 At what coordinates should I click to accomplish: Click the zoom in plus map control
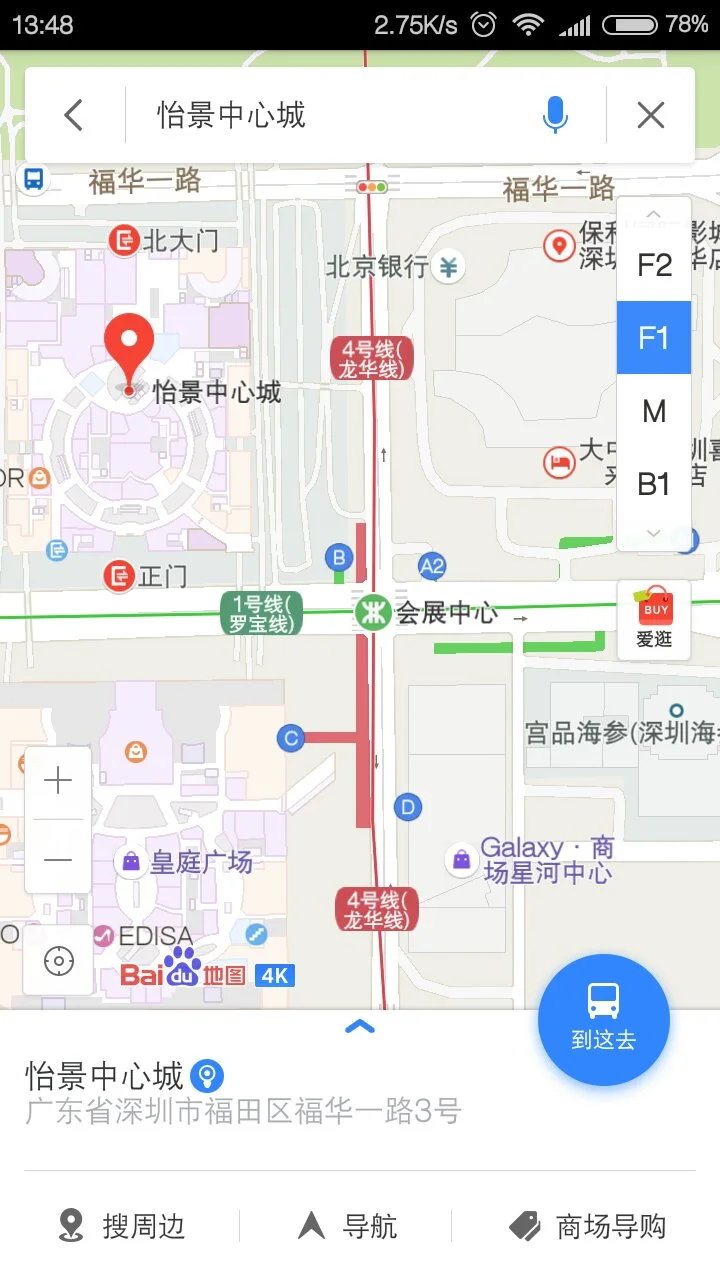coord(57,780)
